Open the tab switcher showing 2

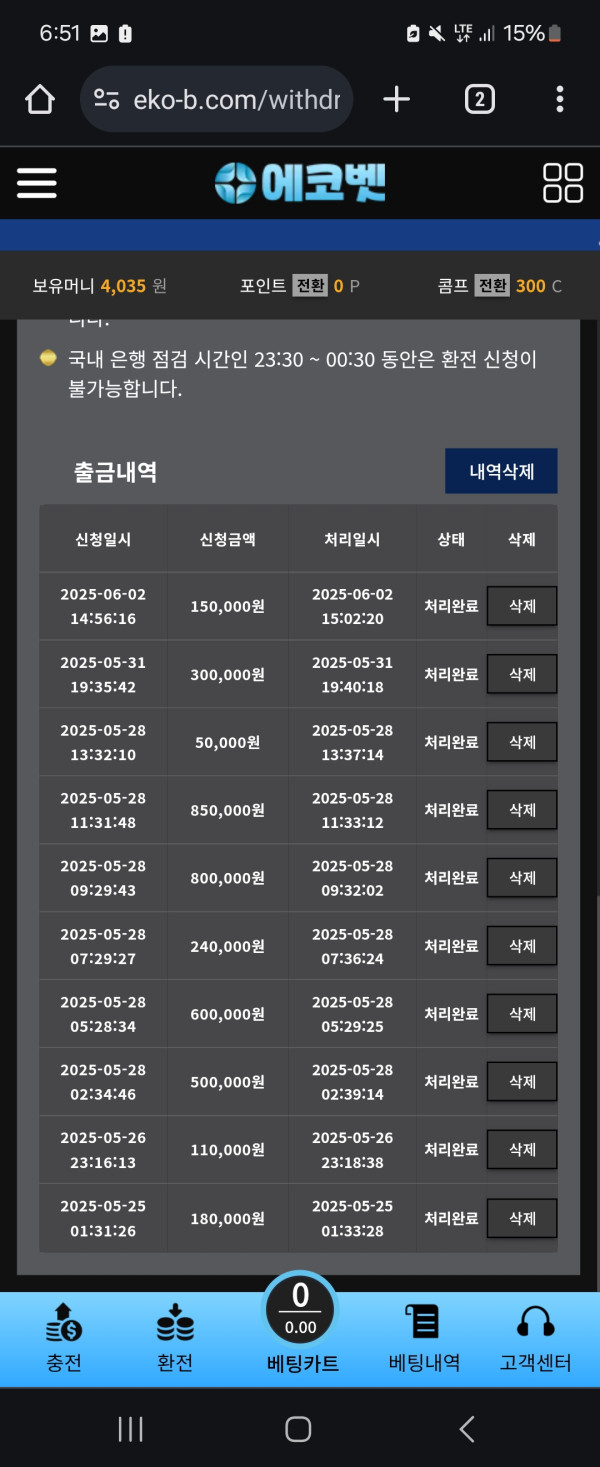click(x=479, y=99)
